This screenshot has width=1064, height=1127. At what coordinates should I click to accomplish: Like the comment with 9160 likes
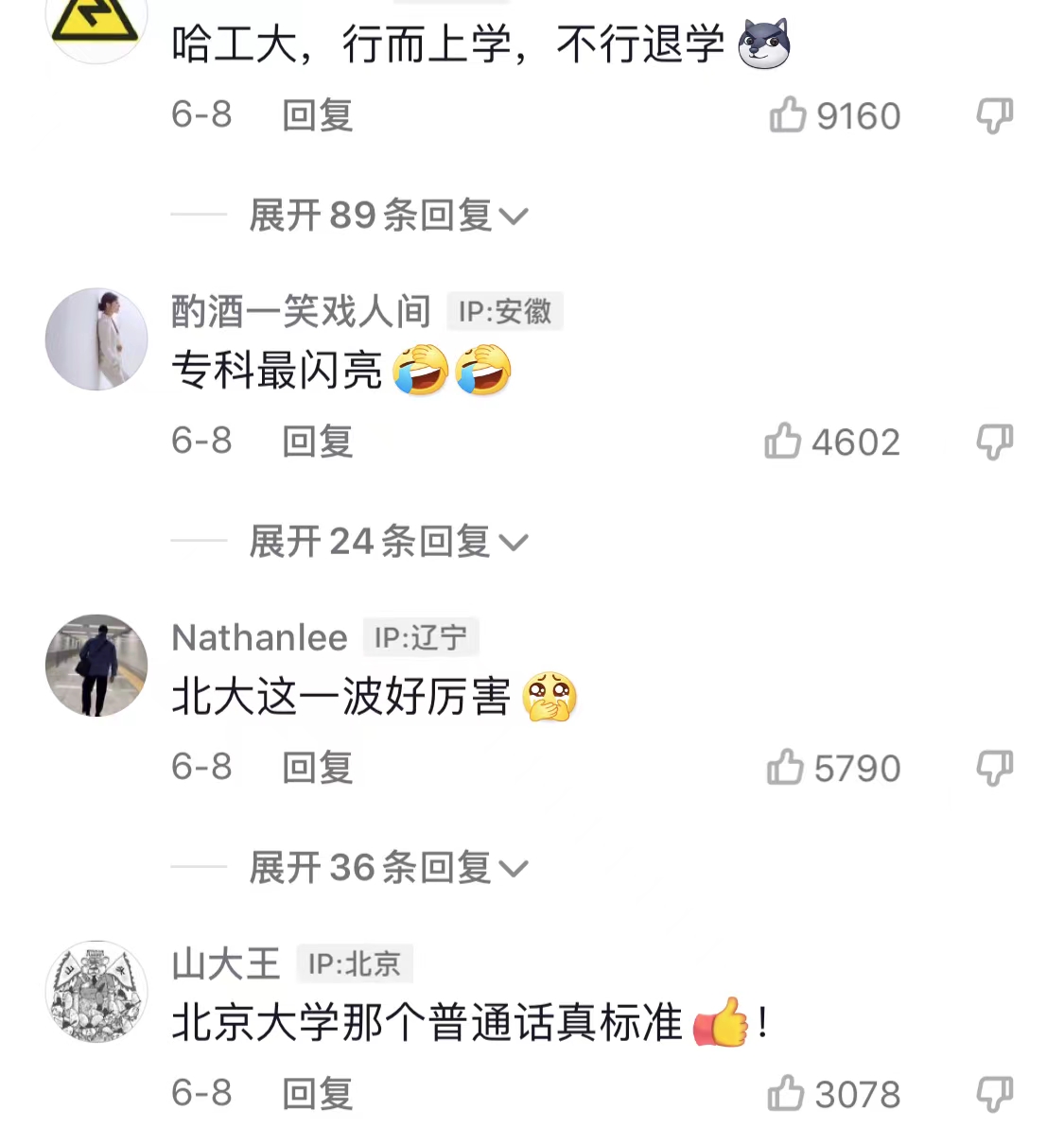coord(787,115)
